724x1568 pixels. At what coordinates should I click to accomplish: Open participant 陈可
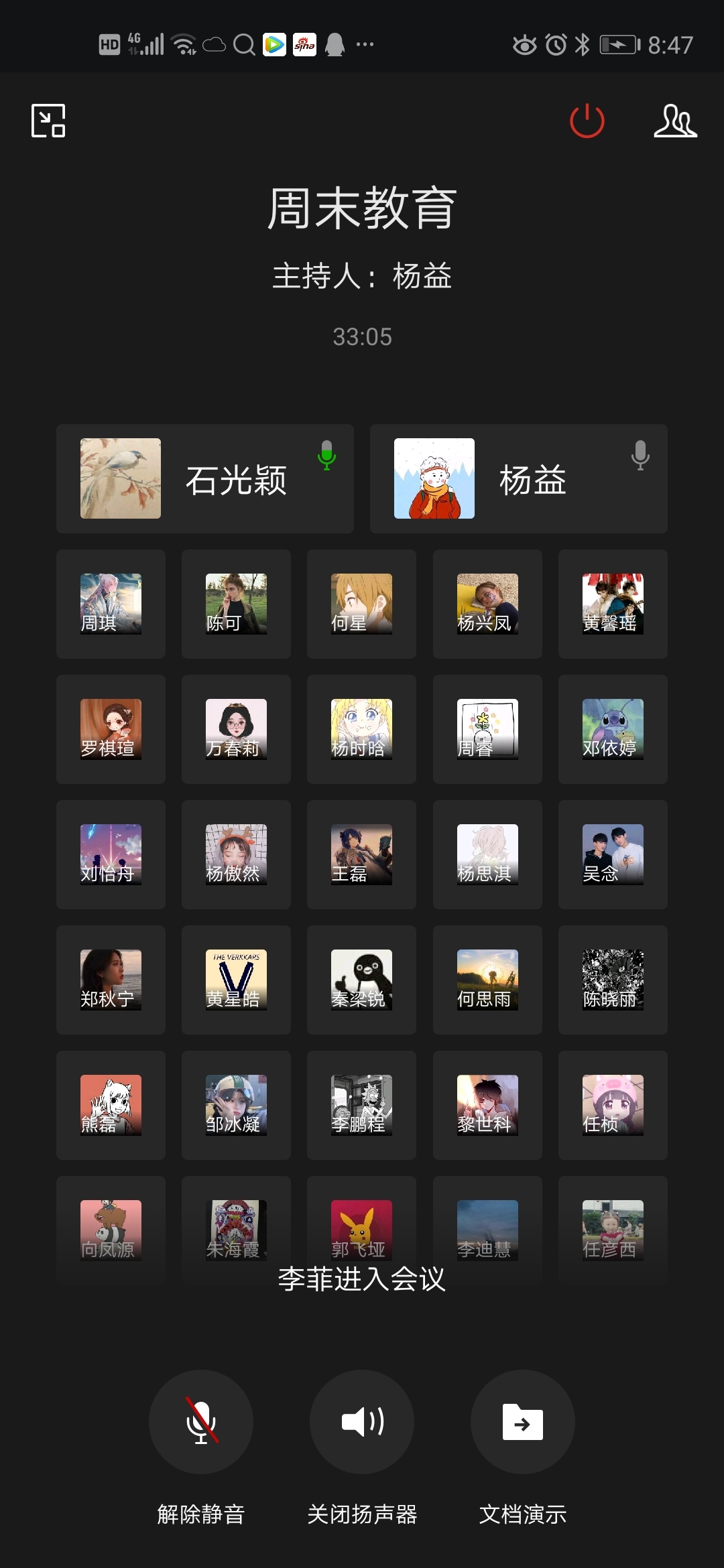point(236,604)
